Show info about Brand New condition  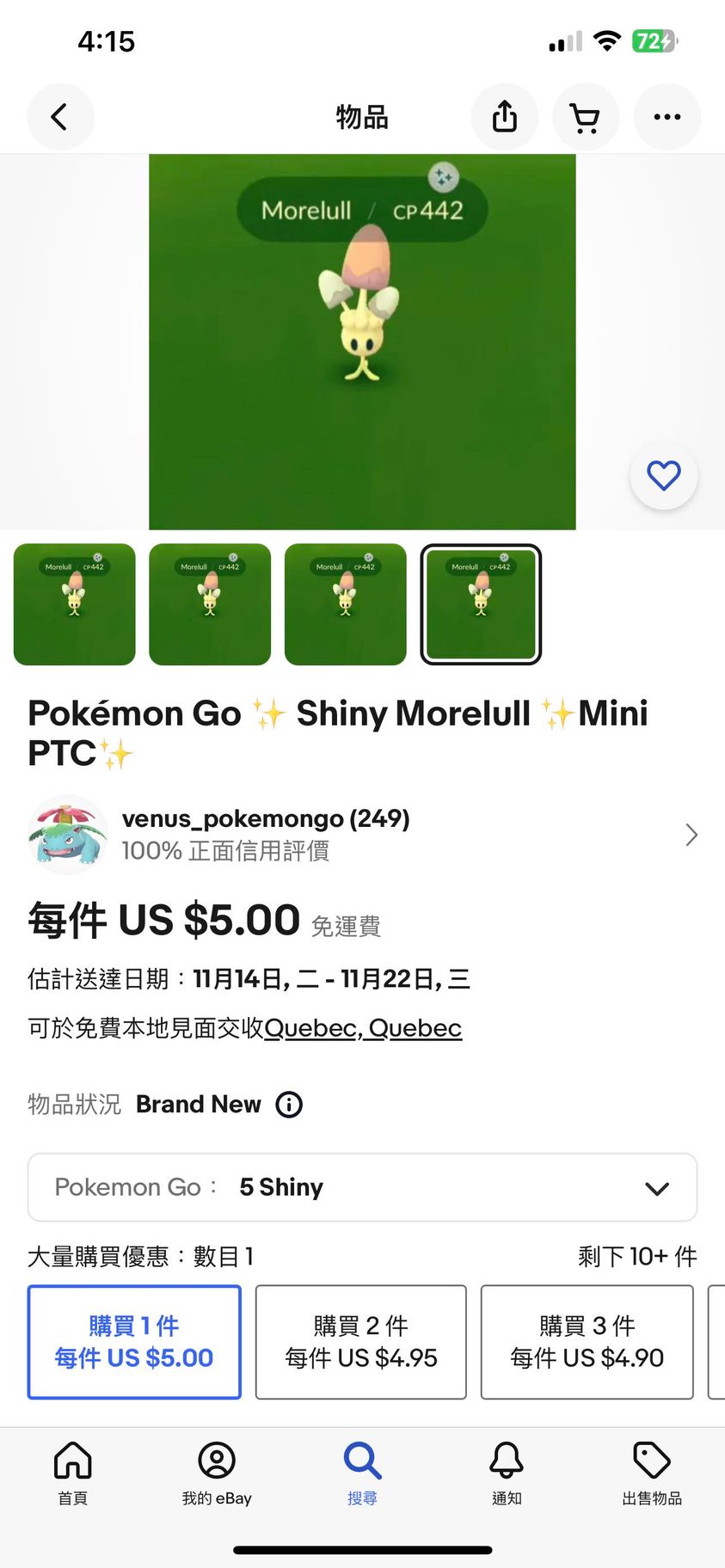click(289, 1105)
